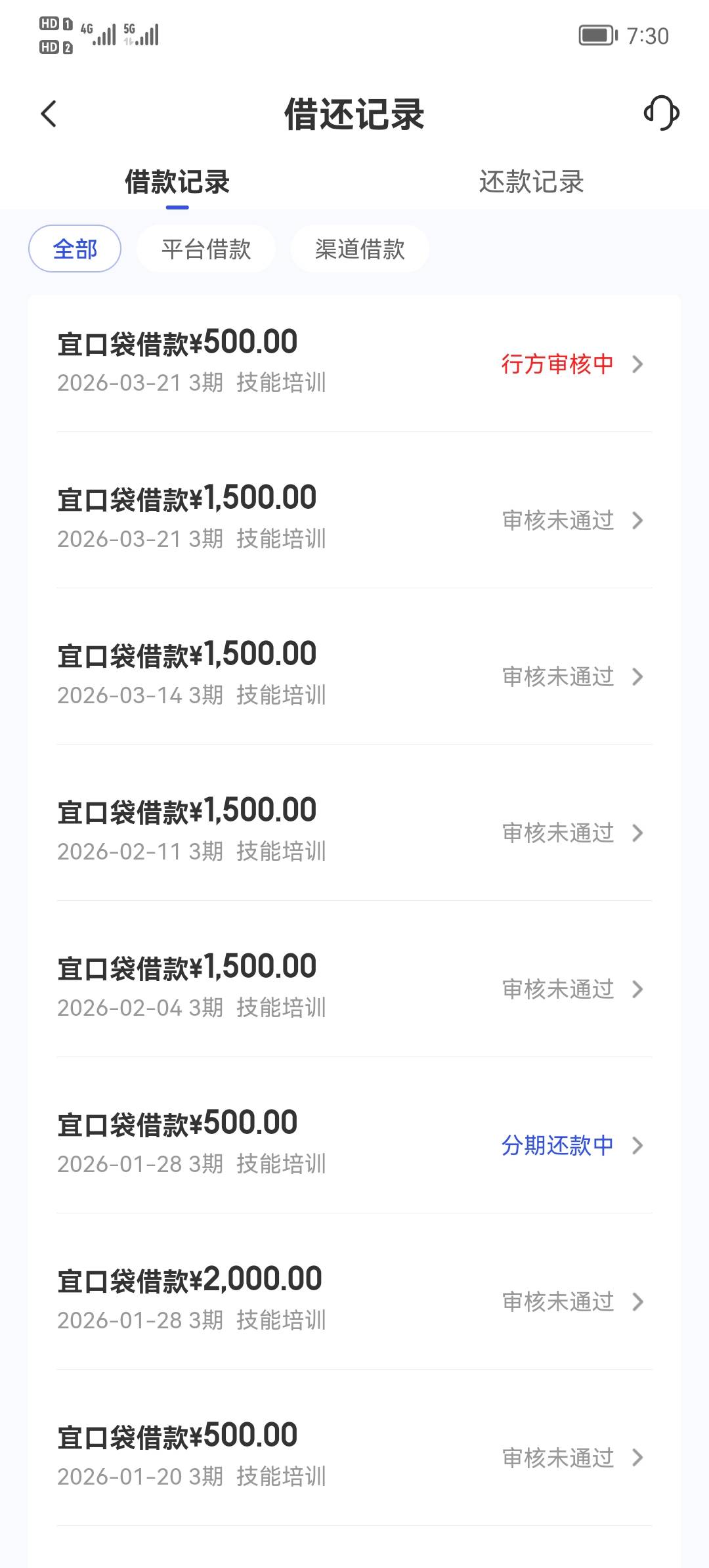The width and height of the screenshot is (709, 1568).
Task: Filter by 平台借款
Action: pos(206,249)
